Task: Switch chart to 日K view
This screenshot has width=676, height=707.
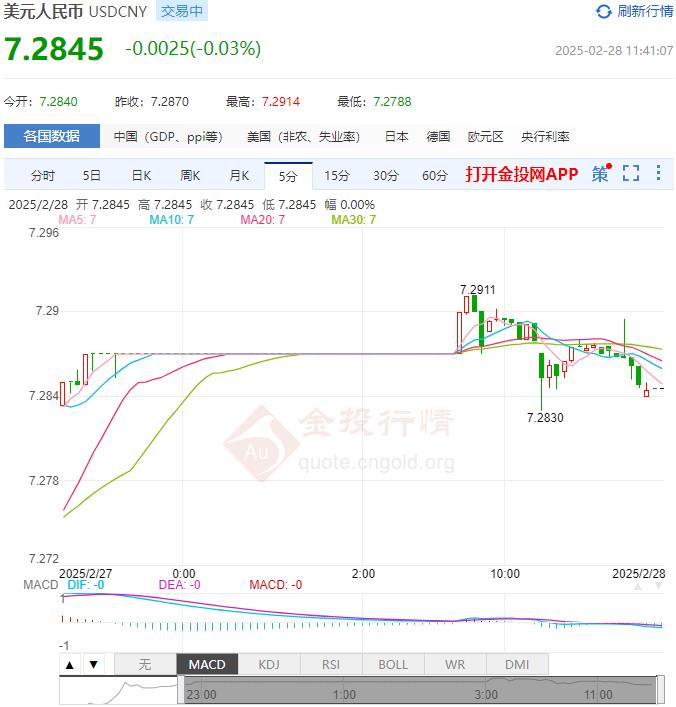Action: tap(141, 175)
